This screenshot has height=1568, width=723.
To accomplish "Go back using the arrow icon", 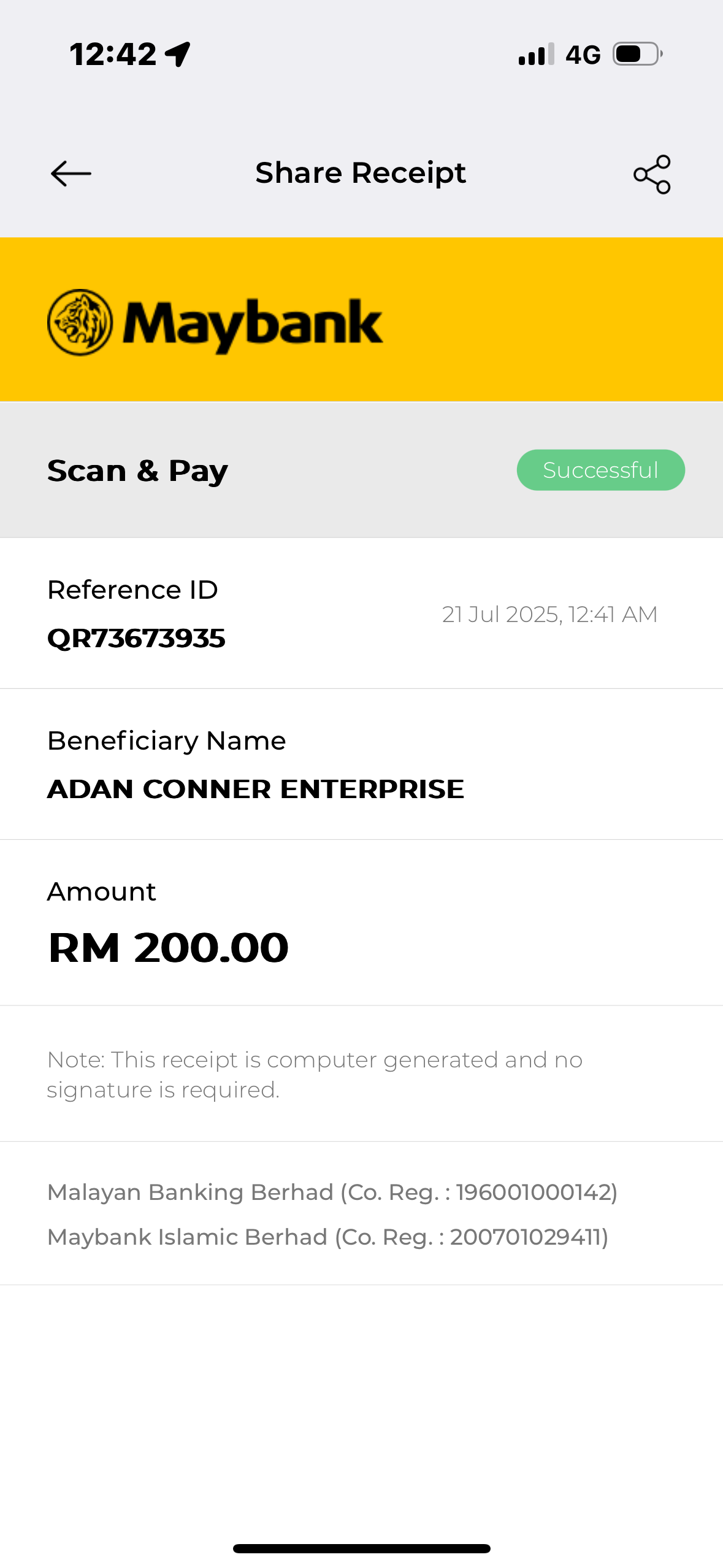I will point(71,174).
